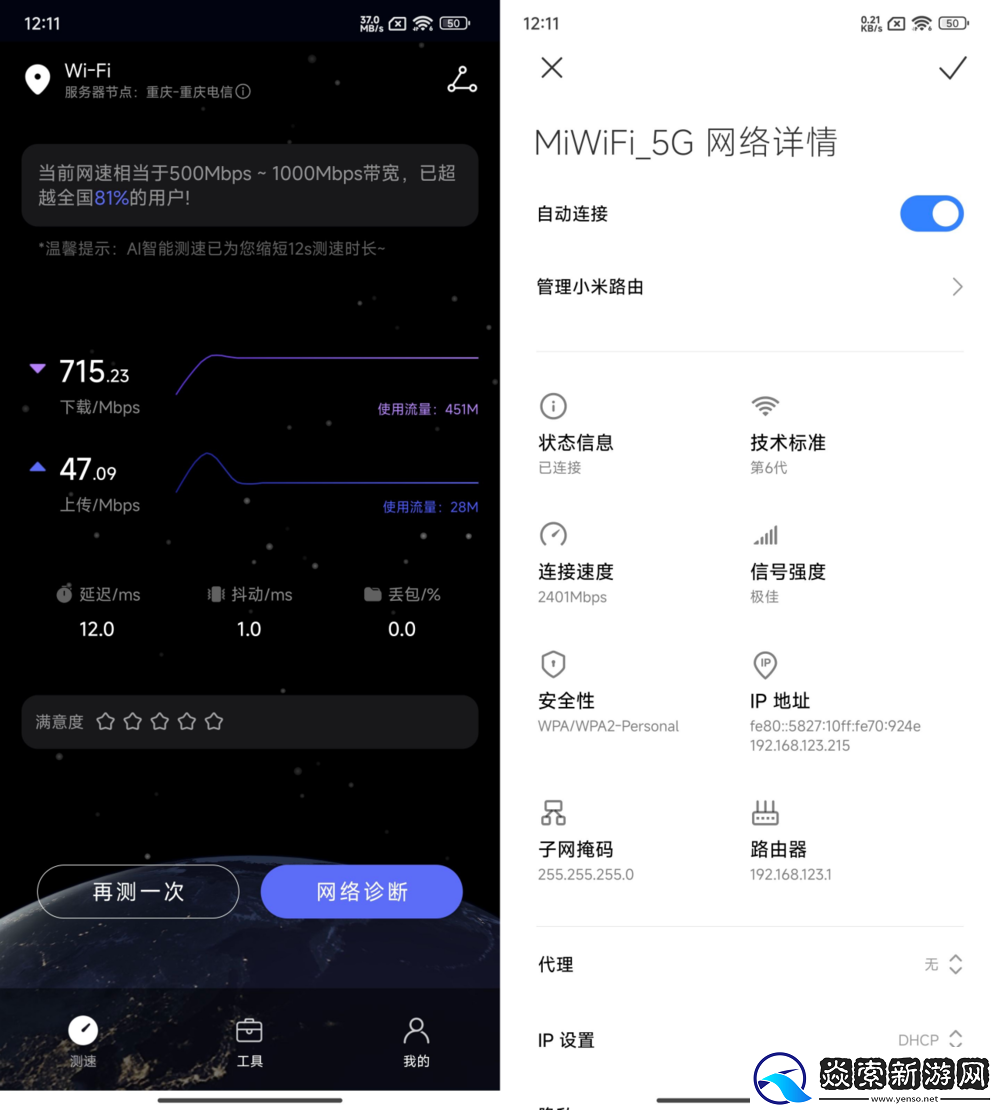Rate satisfaction with five stars
This screenshot has width=1000, height=1110.
[213, 720]
